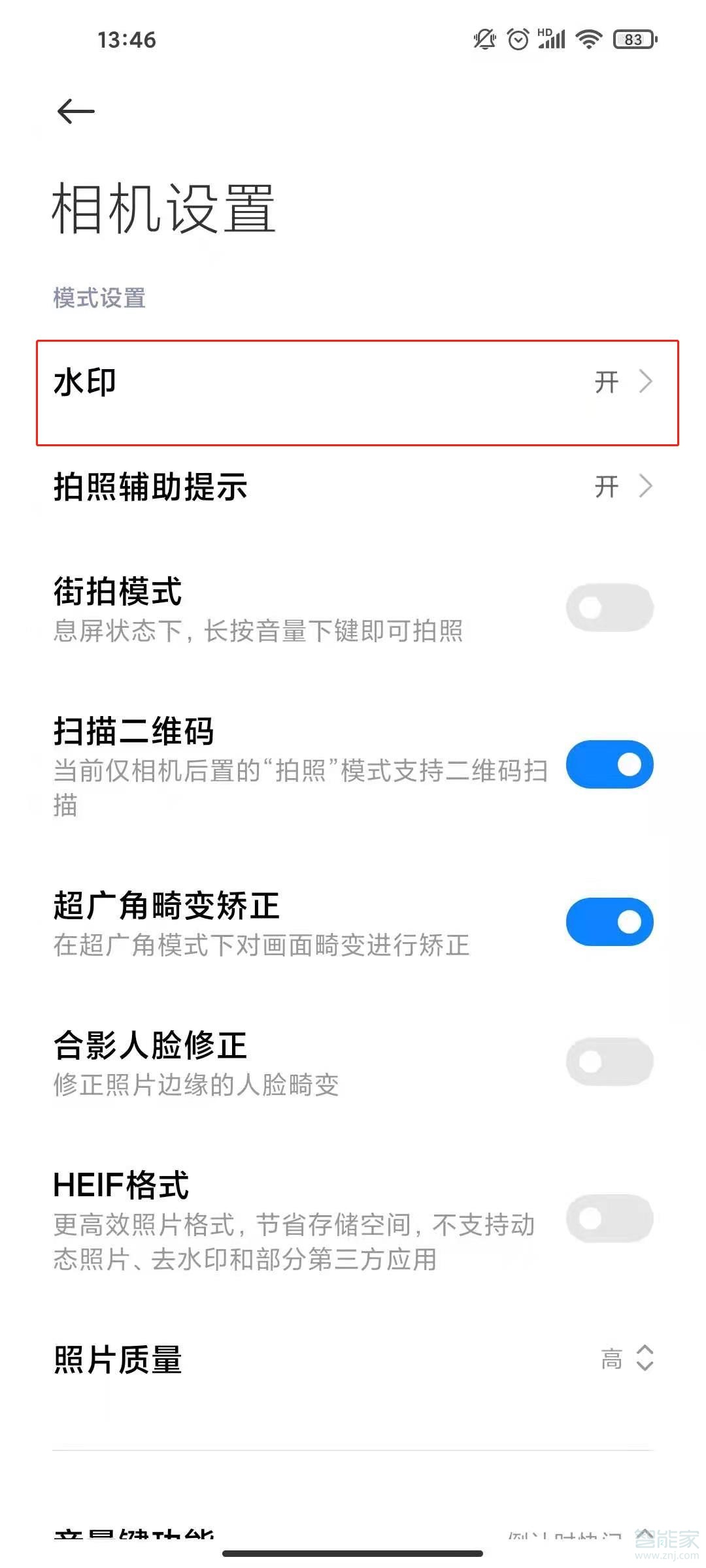Enable the 街拍模式 street snap toggle

[609, 608]
